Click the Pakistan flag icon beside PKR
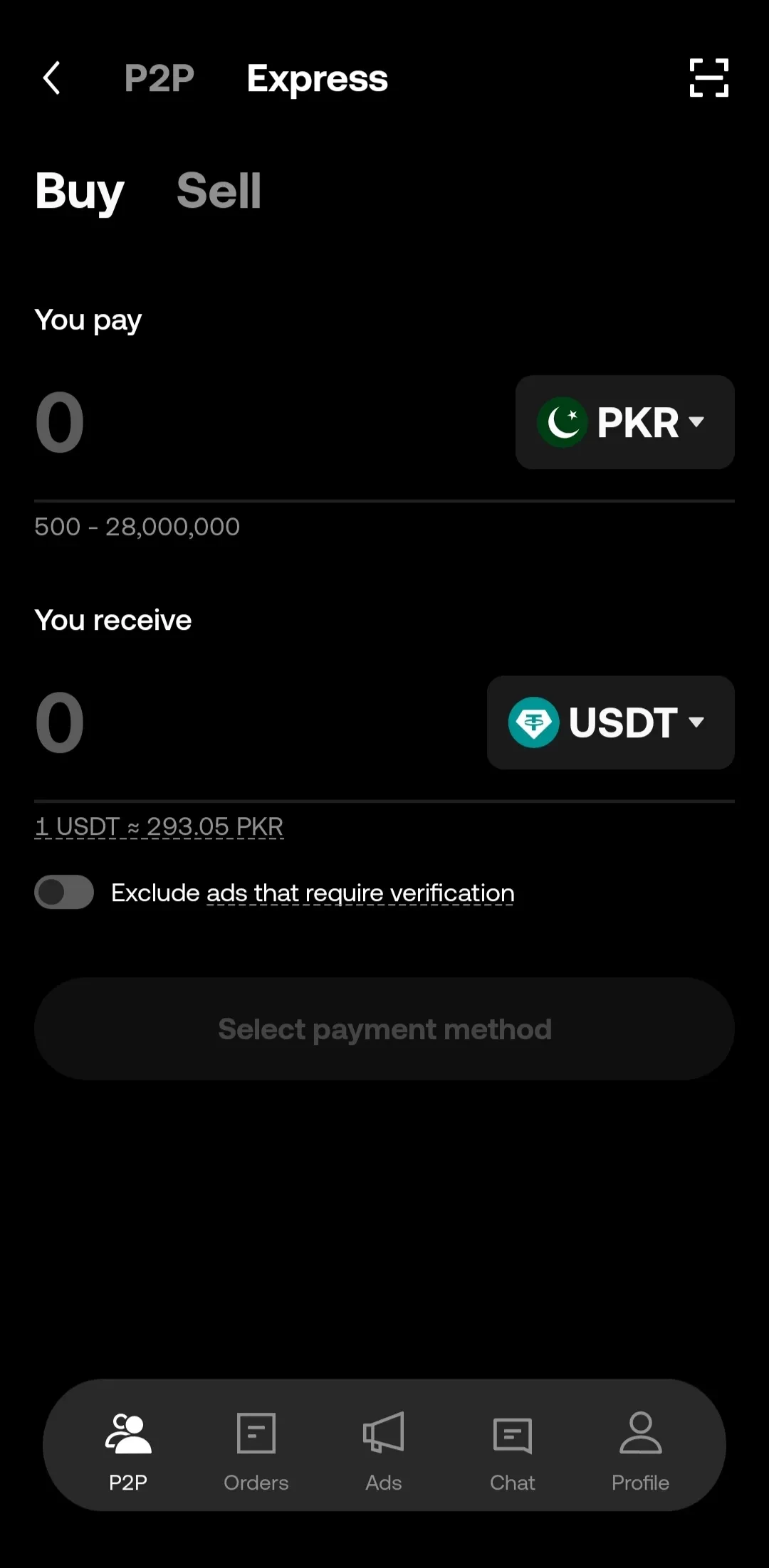The image size is (769, 1568). point(563,421)
